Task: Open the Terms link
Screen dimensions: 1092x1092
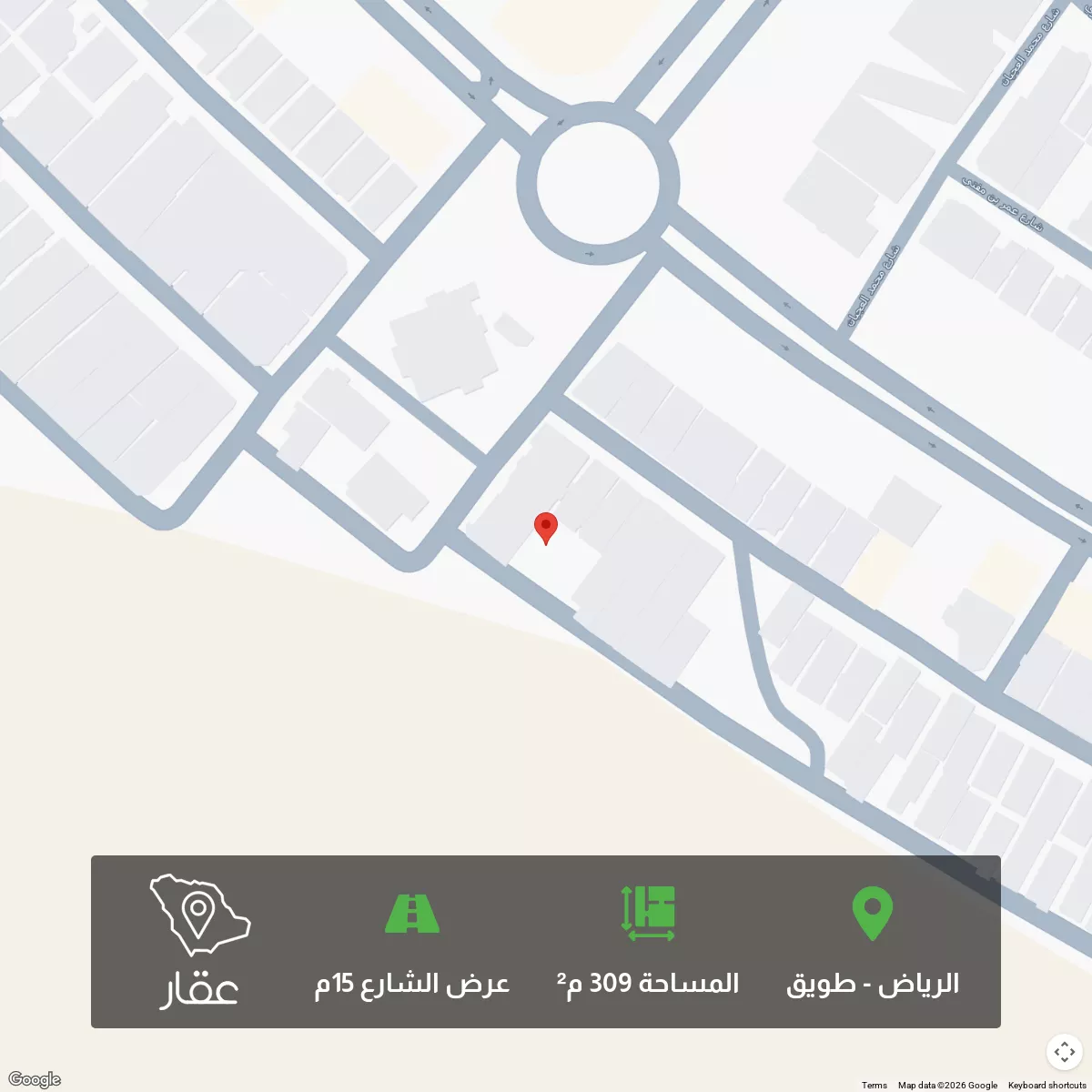Action: 874,1085
